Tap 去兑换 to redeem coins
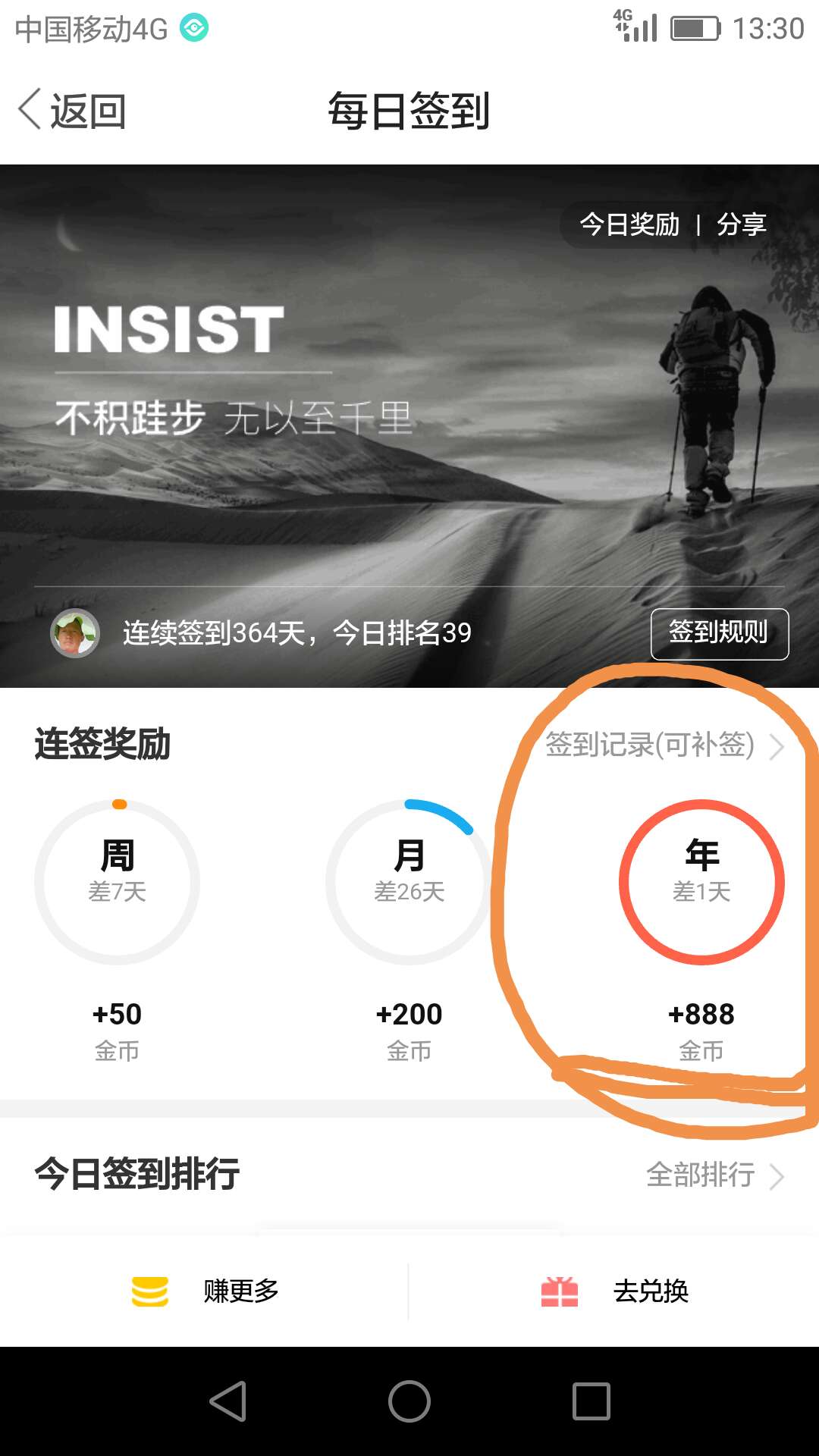The width and height of the screenshot is (819, 1456). (614, 1291)
